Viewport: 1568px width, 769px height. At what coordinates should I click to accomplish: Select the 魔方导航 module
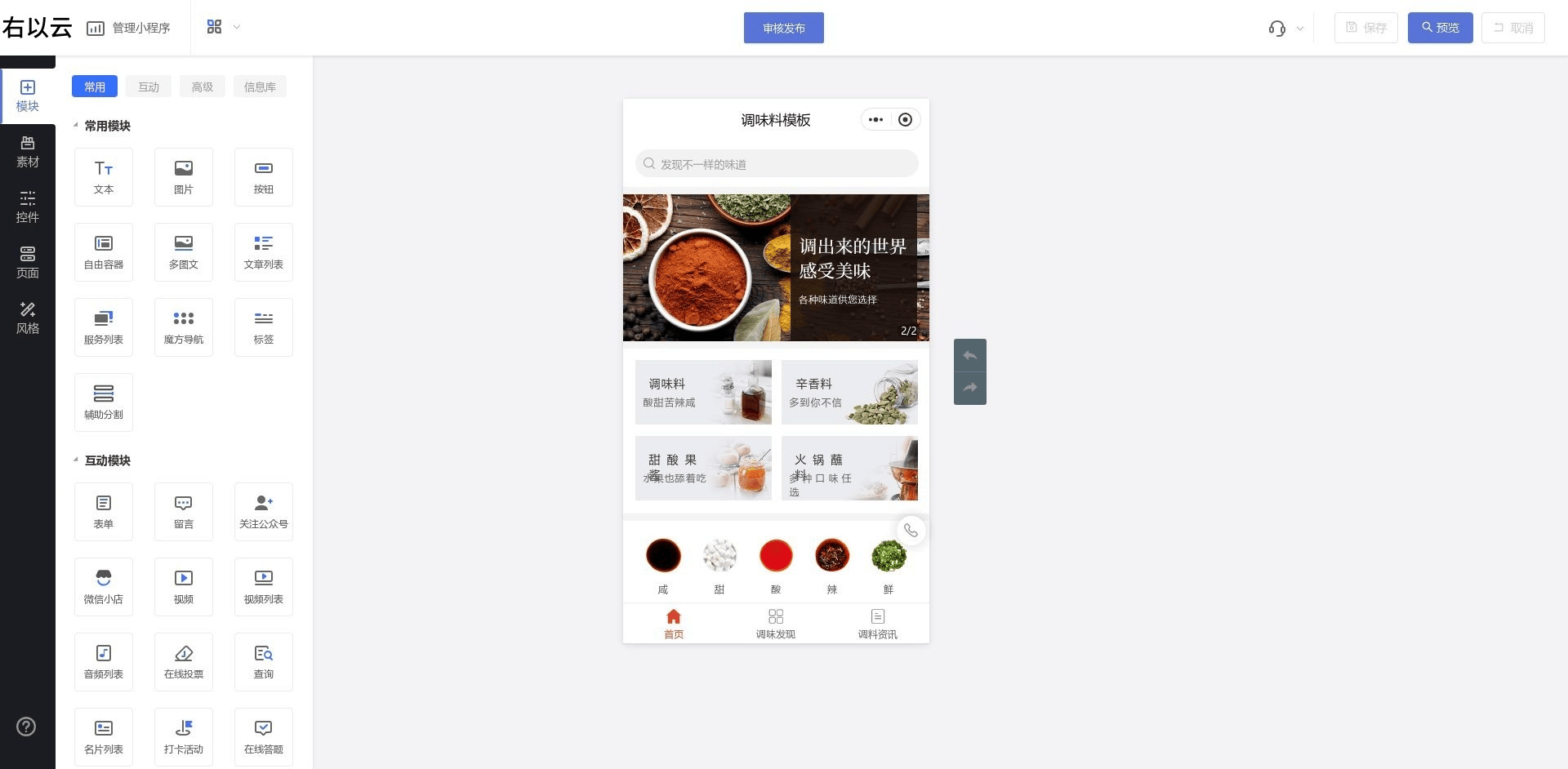point(184,327)
